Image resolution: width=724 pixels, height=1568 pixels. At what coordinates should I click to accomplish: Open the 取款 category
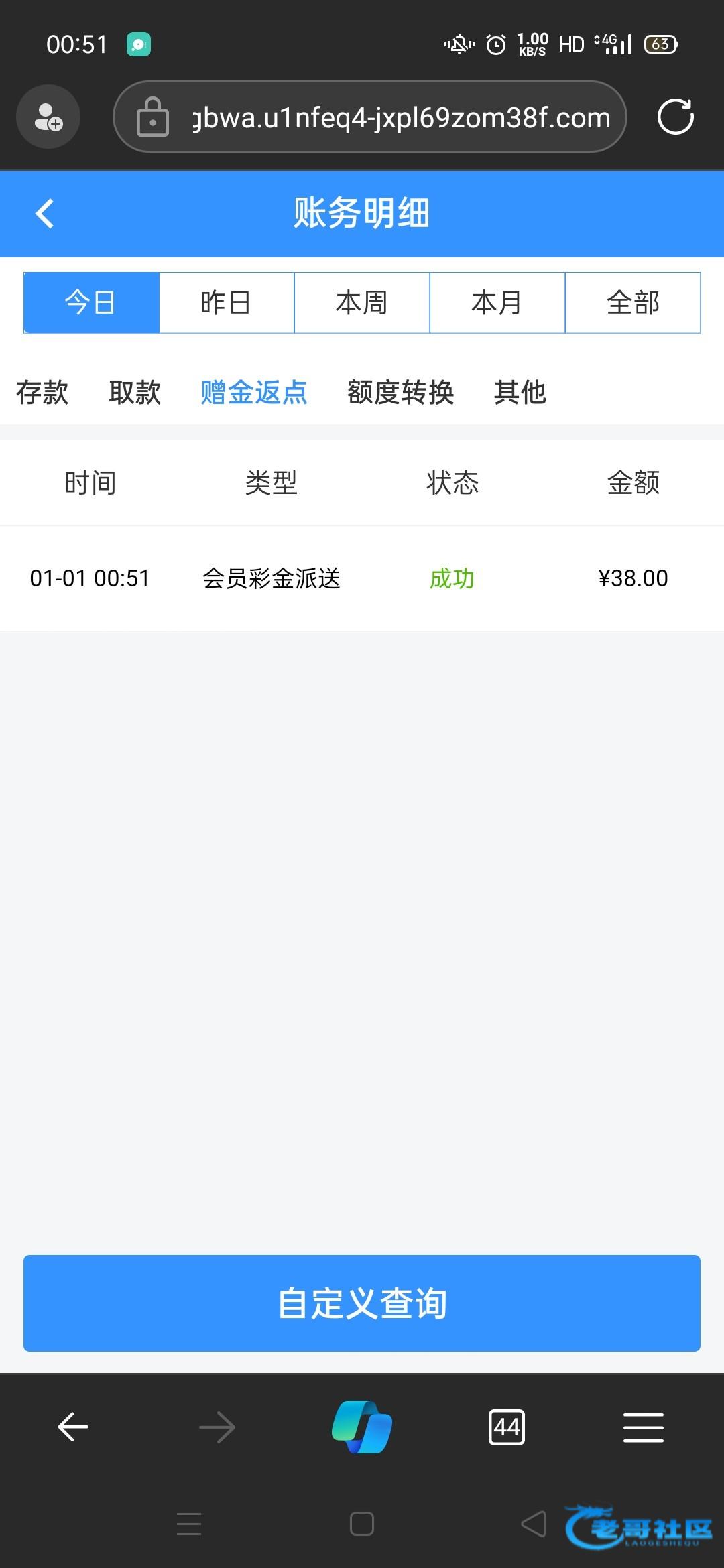(x=135, y=393)
